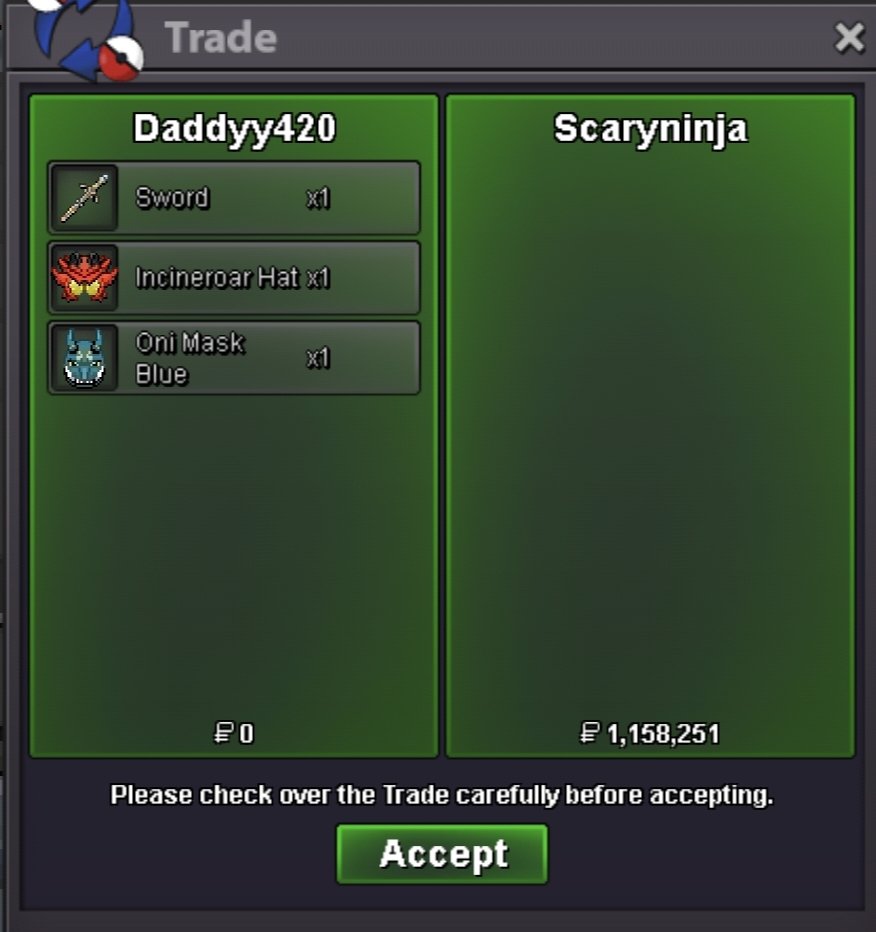
Task: Select the Oni Mask Blue item
Action: tap(234, 358)
